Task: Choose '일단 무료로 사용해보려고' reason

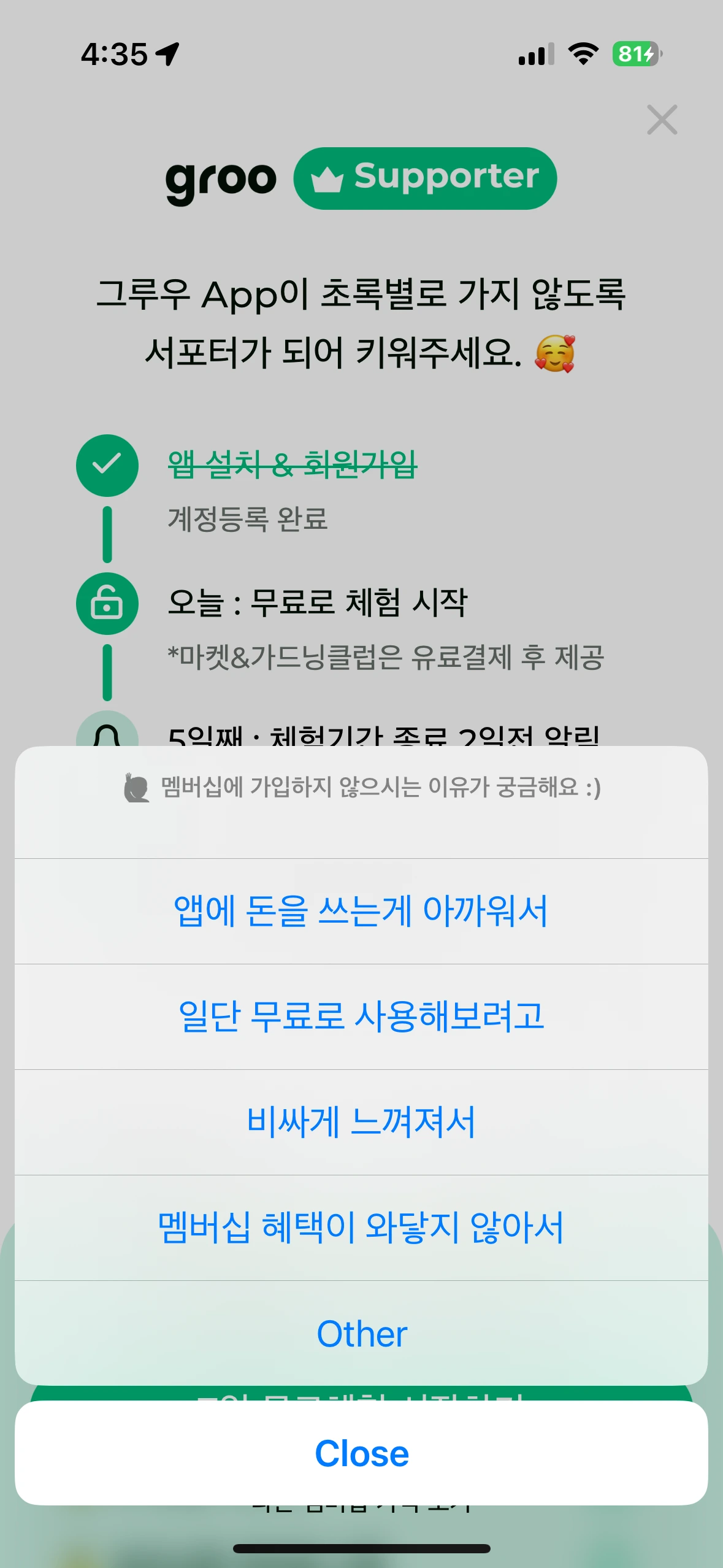Action: pyautogui.click(x=361, y=1017)
